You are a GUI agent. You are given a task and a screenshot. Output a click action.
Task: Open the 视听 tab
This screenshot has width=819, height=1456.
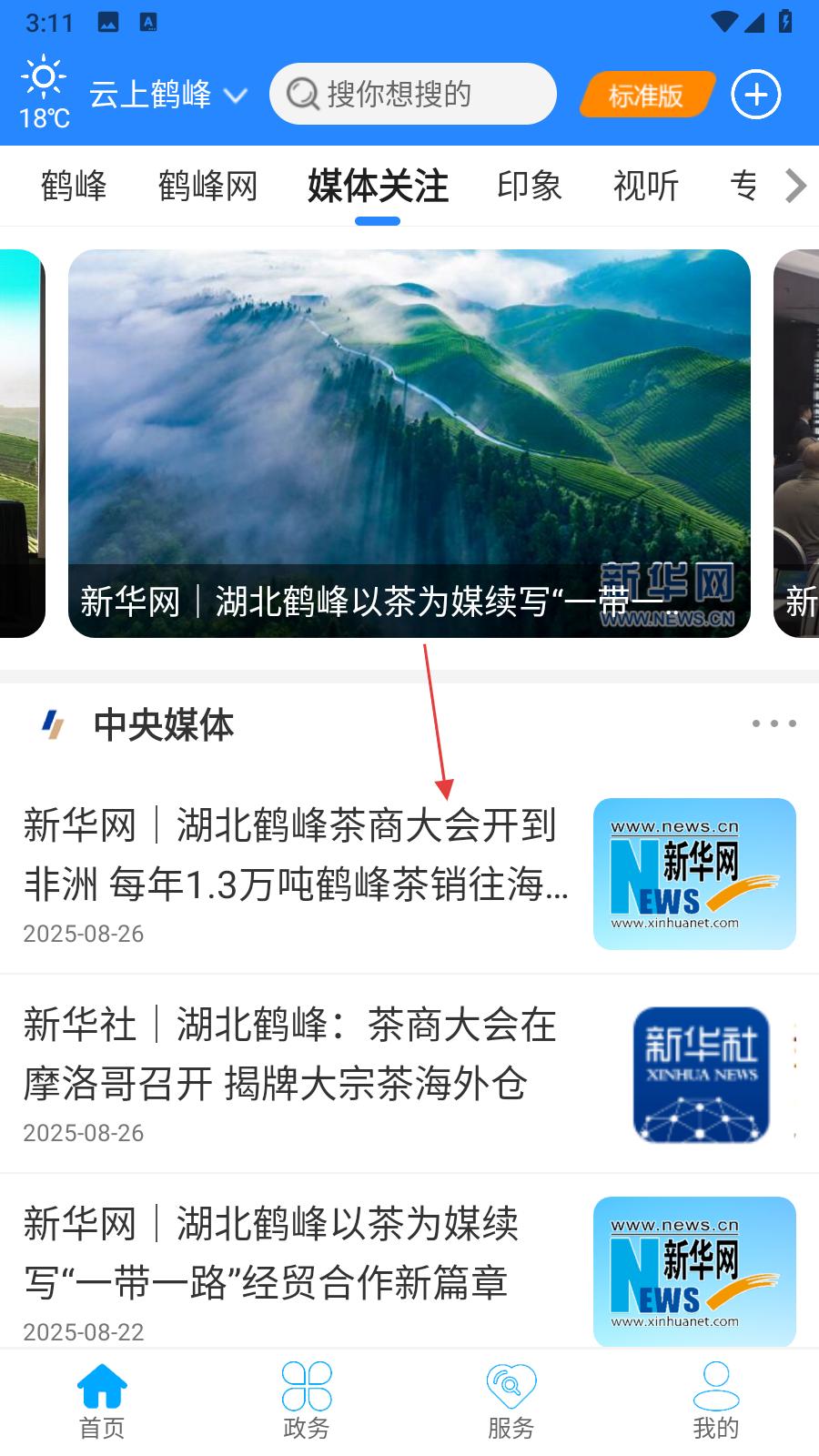[645, 186]
